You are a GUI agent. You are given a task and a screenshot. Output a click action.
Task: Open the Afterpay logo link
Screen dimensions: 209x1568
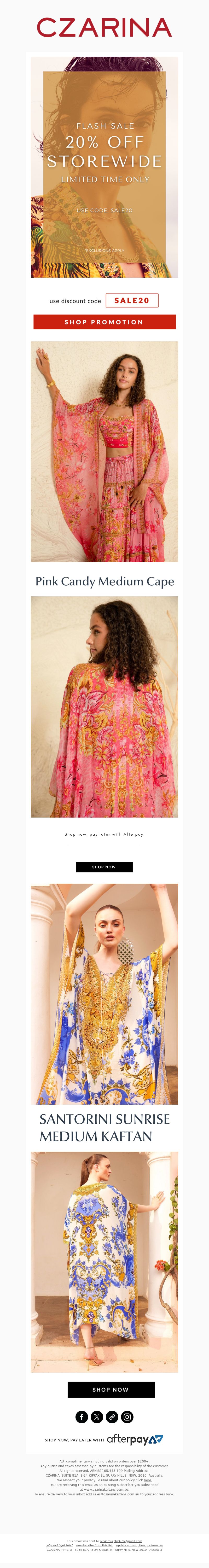(x=135, y=1440)
